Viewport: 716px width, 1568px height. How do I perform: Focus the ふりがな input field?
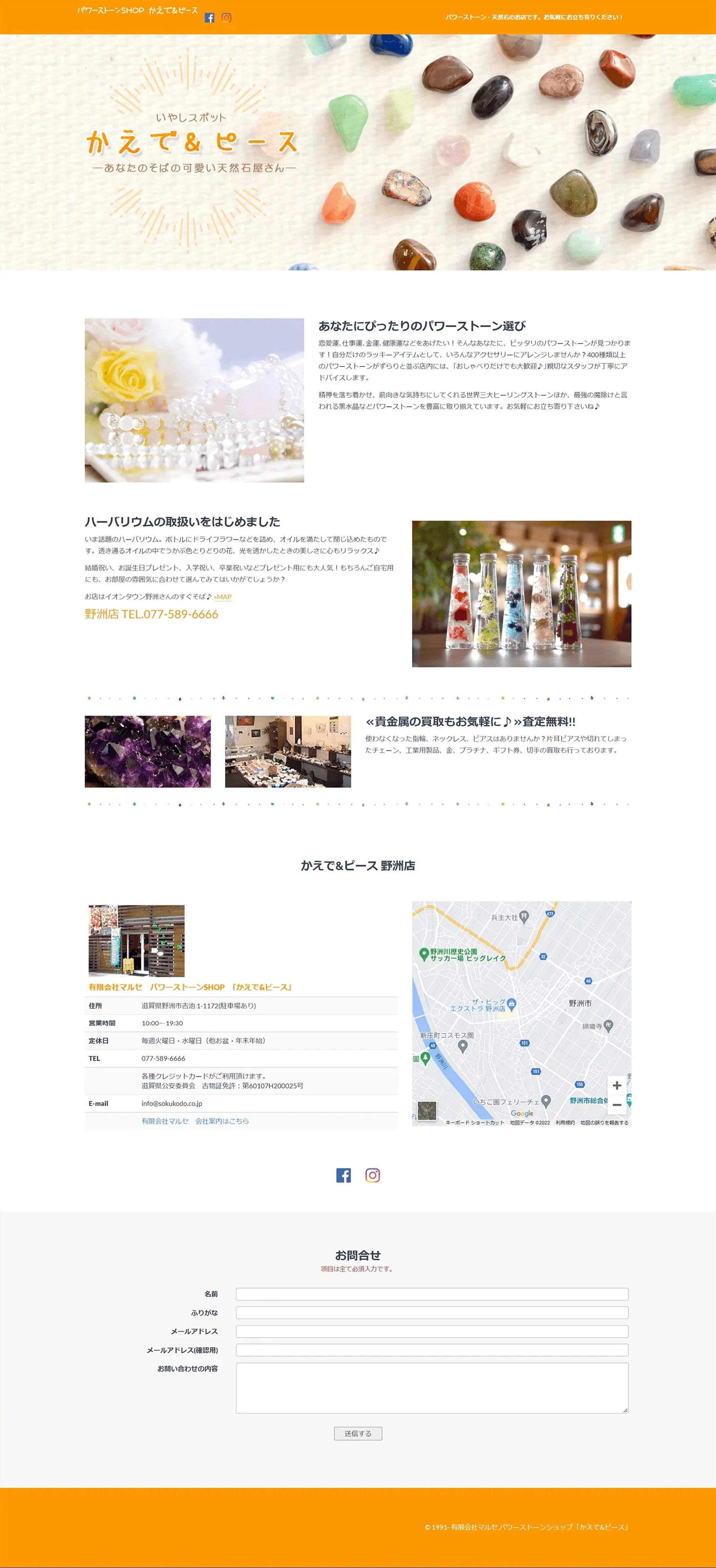click(x=432, y=1312)
